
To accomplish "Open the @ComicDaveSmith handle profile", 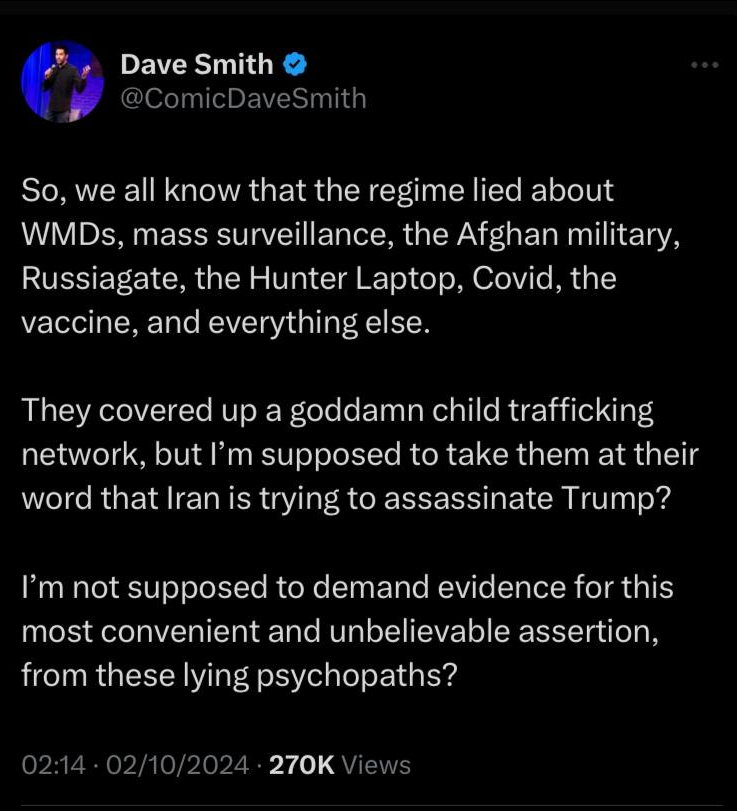I will (243, 98).
